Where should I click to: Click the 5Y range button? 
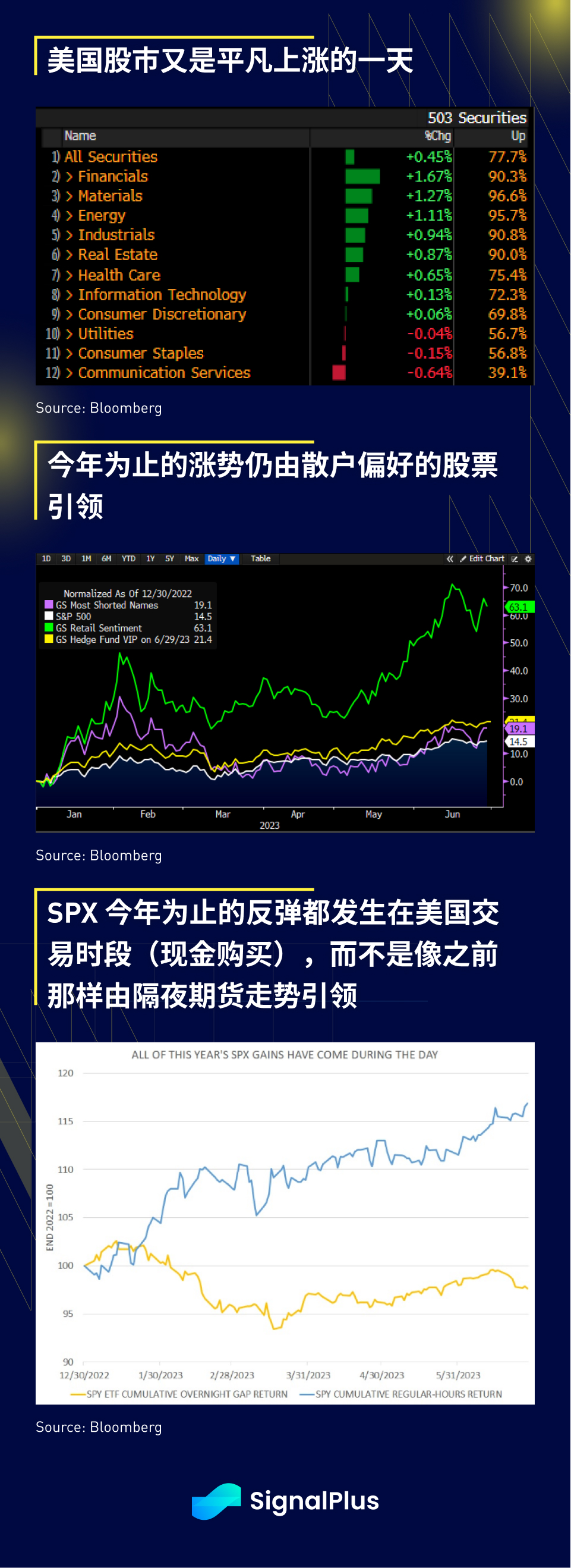click(170, 559)
